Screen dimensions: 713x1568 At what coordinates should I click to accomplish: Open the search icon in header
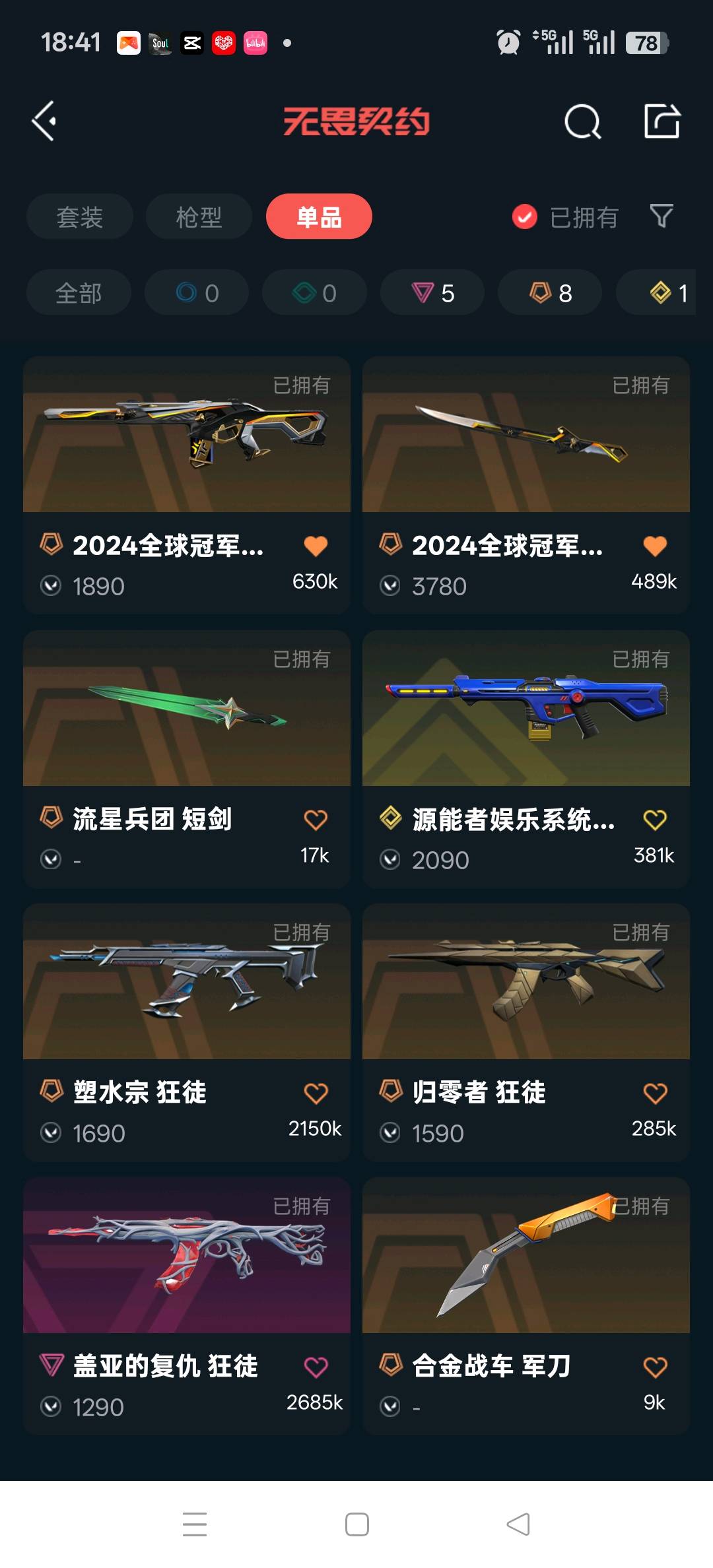582,121
